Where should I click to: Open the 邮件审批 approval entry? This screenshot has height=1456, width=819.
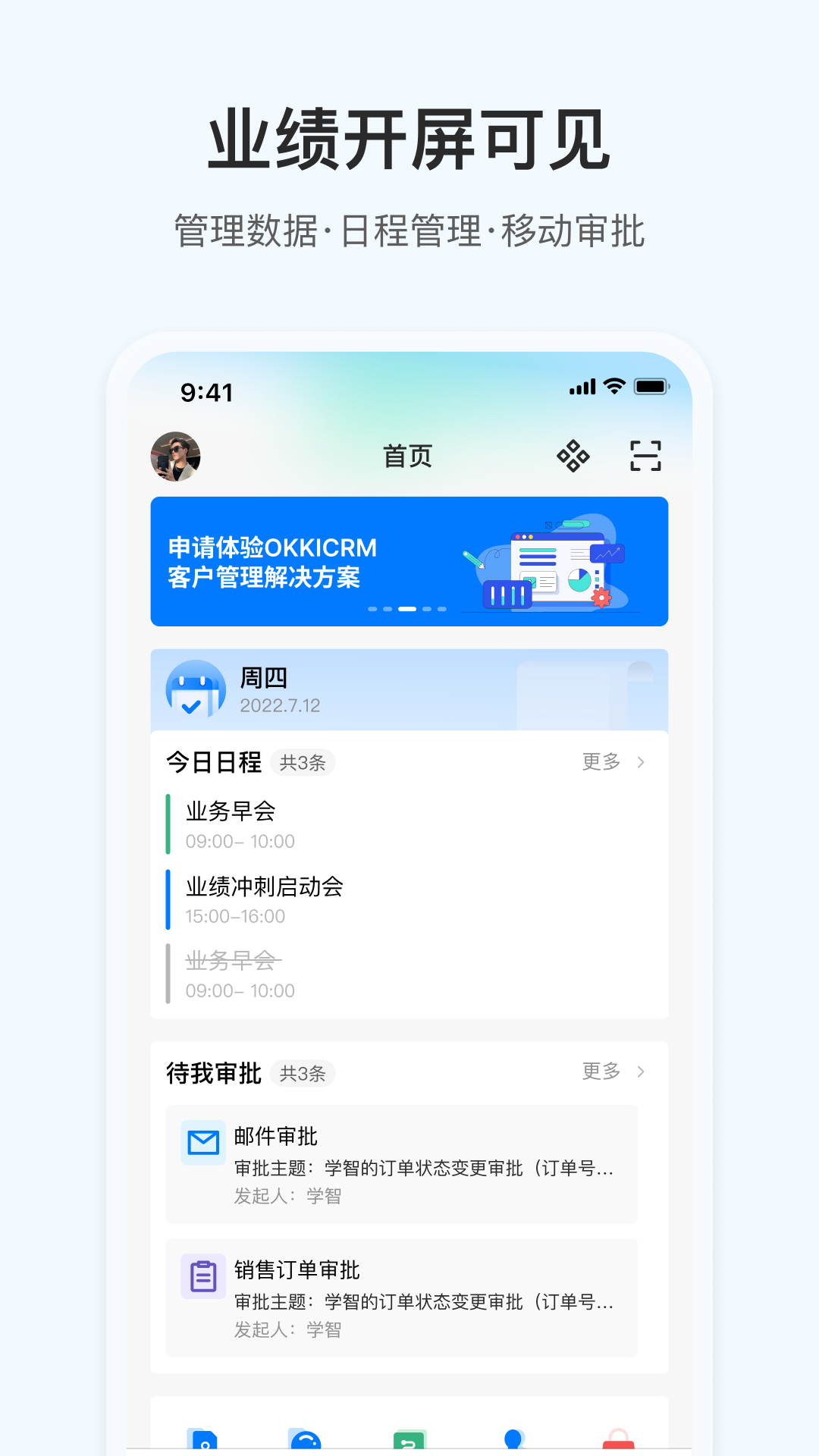pos(401,1165)
